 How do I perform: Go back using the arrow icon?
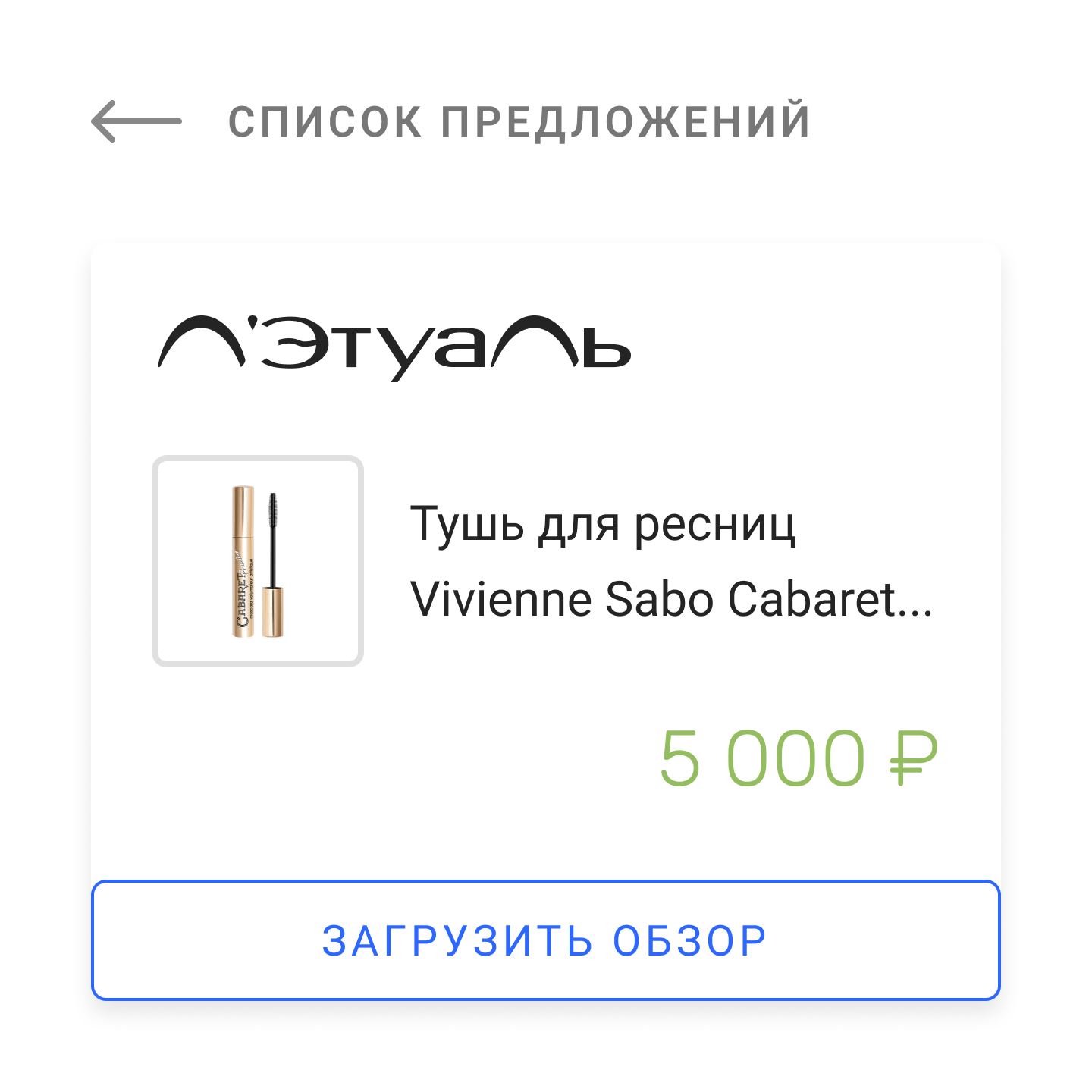[x=136, y=121]
